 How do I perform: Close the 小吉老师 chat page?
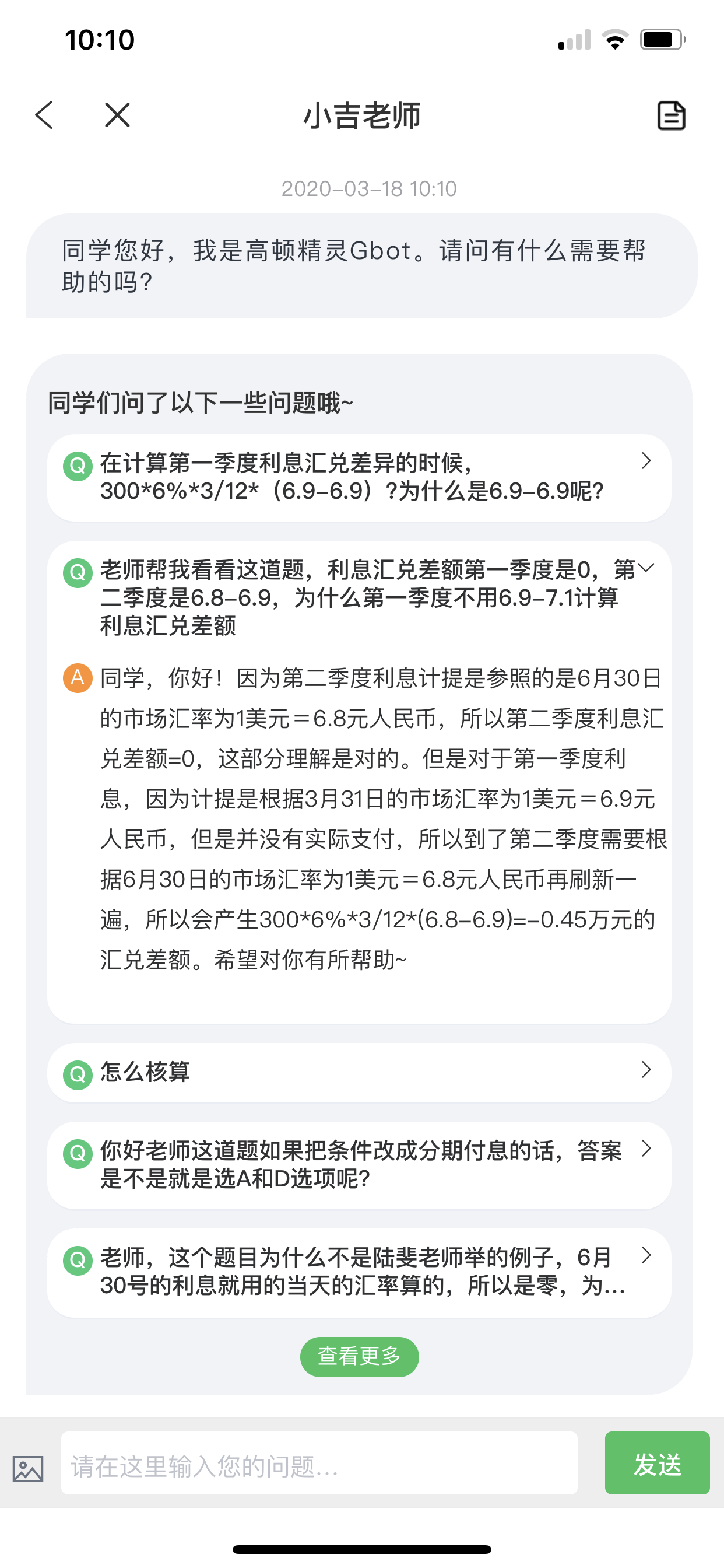pyautogui.click(x=117, y=115)
